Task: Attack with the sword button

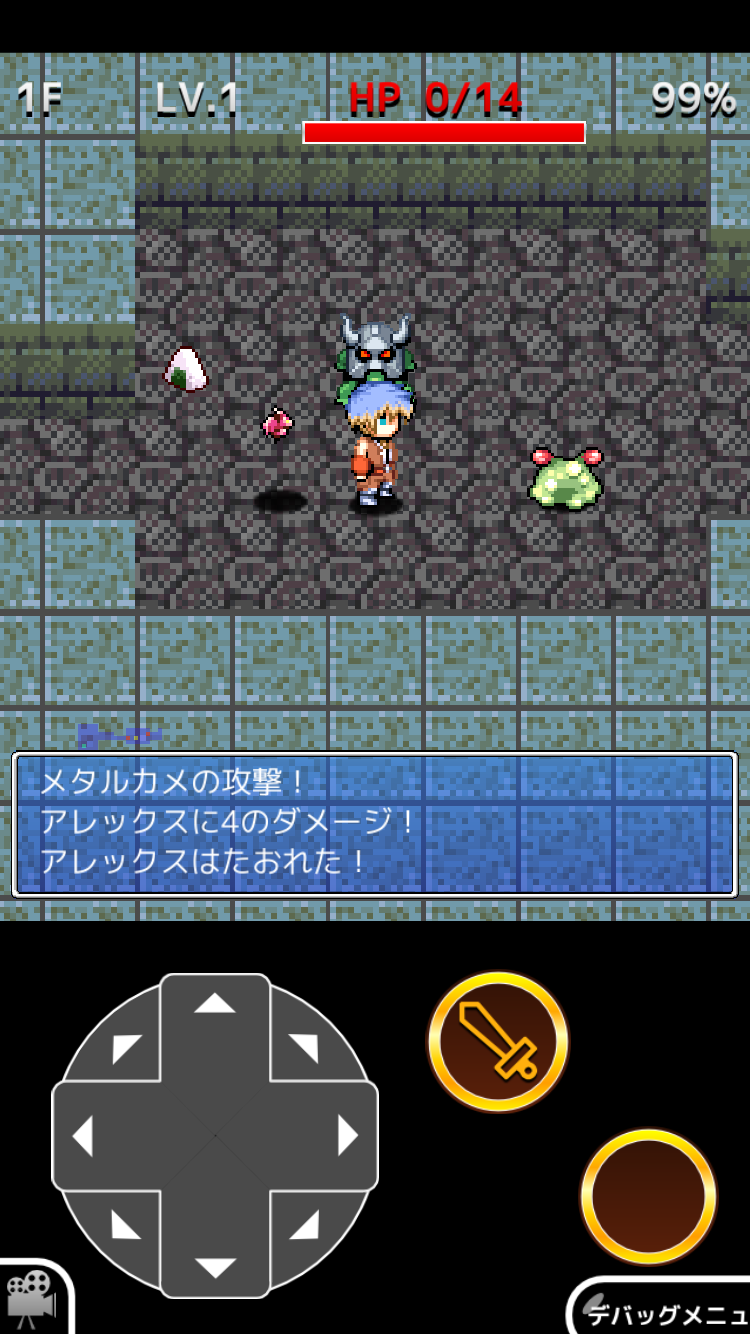Action: point(498,1041)
